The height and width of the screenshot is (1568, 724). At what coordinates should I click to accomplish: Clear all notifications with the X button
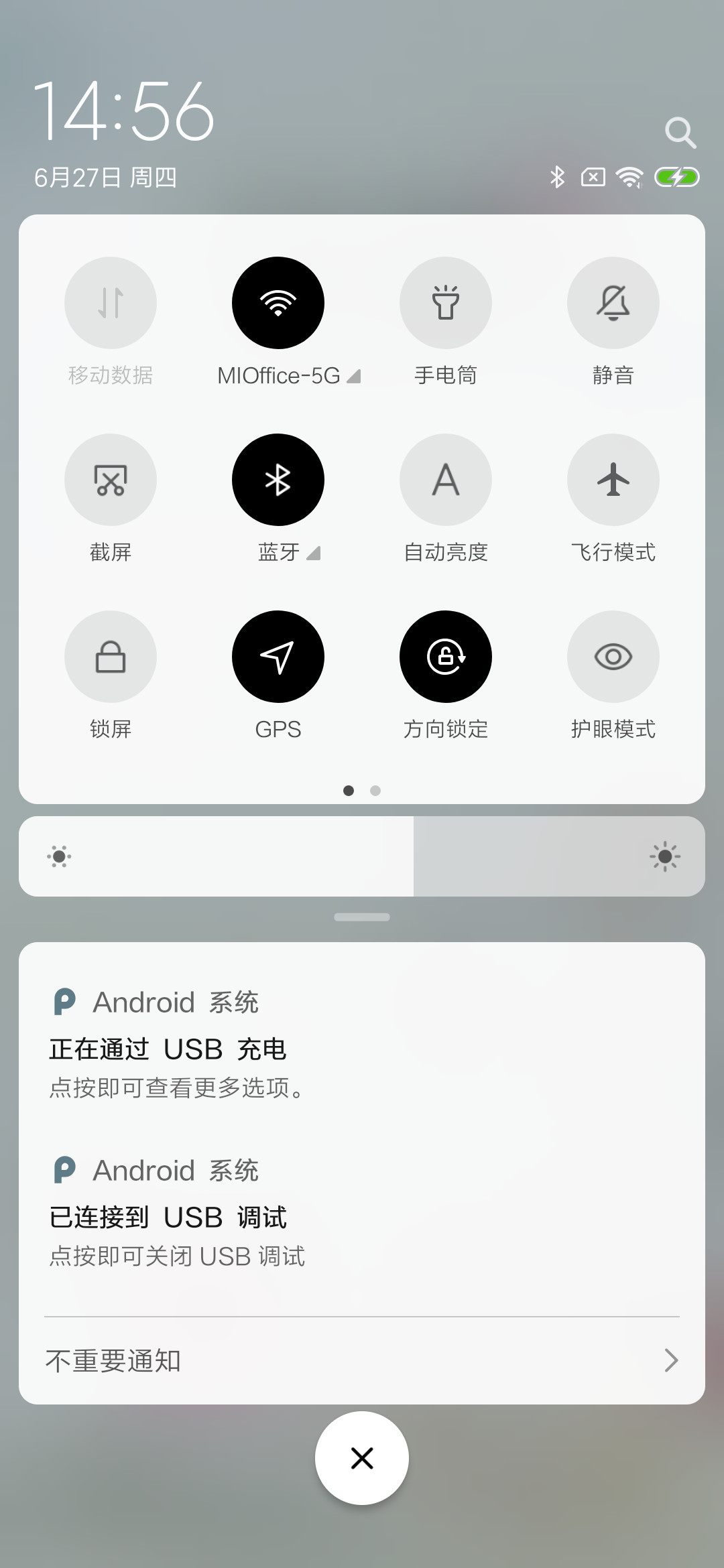click(x=362, y=1458)
